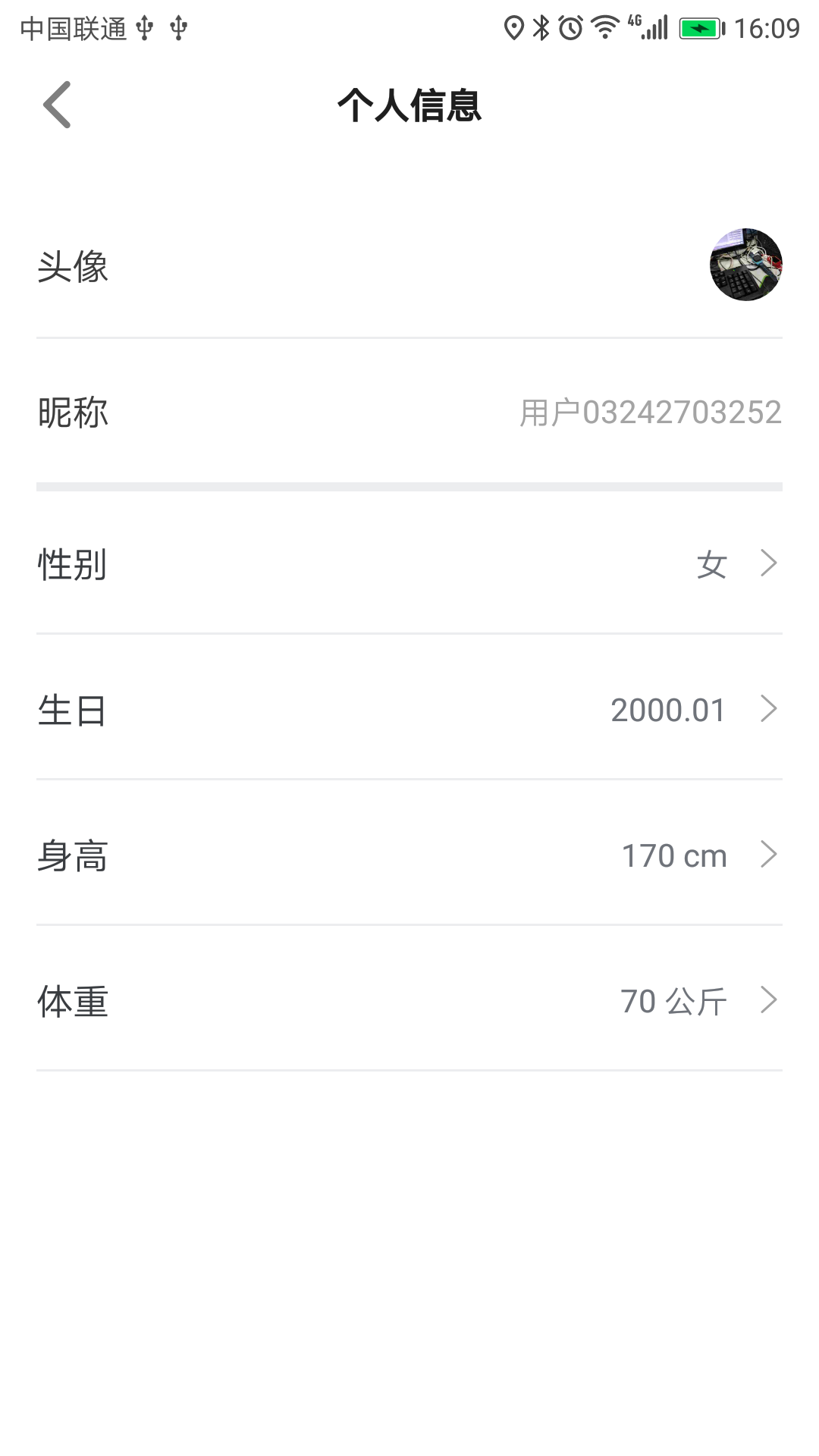Viewport: 819px width, 1456px height.
Task: Click the Bluetooth status bar icon
Action: click(542, 25)
